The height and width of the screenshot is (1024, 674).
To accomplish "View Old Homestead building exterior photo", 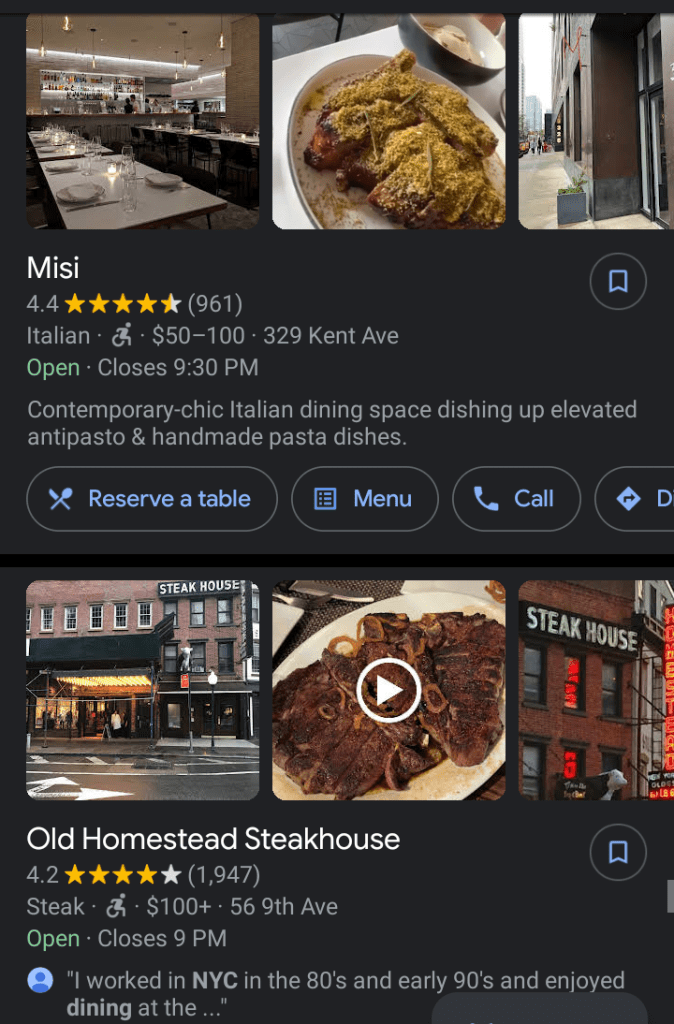I will click(x=143, y=690).
